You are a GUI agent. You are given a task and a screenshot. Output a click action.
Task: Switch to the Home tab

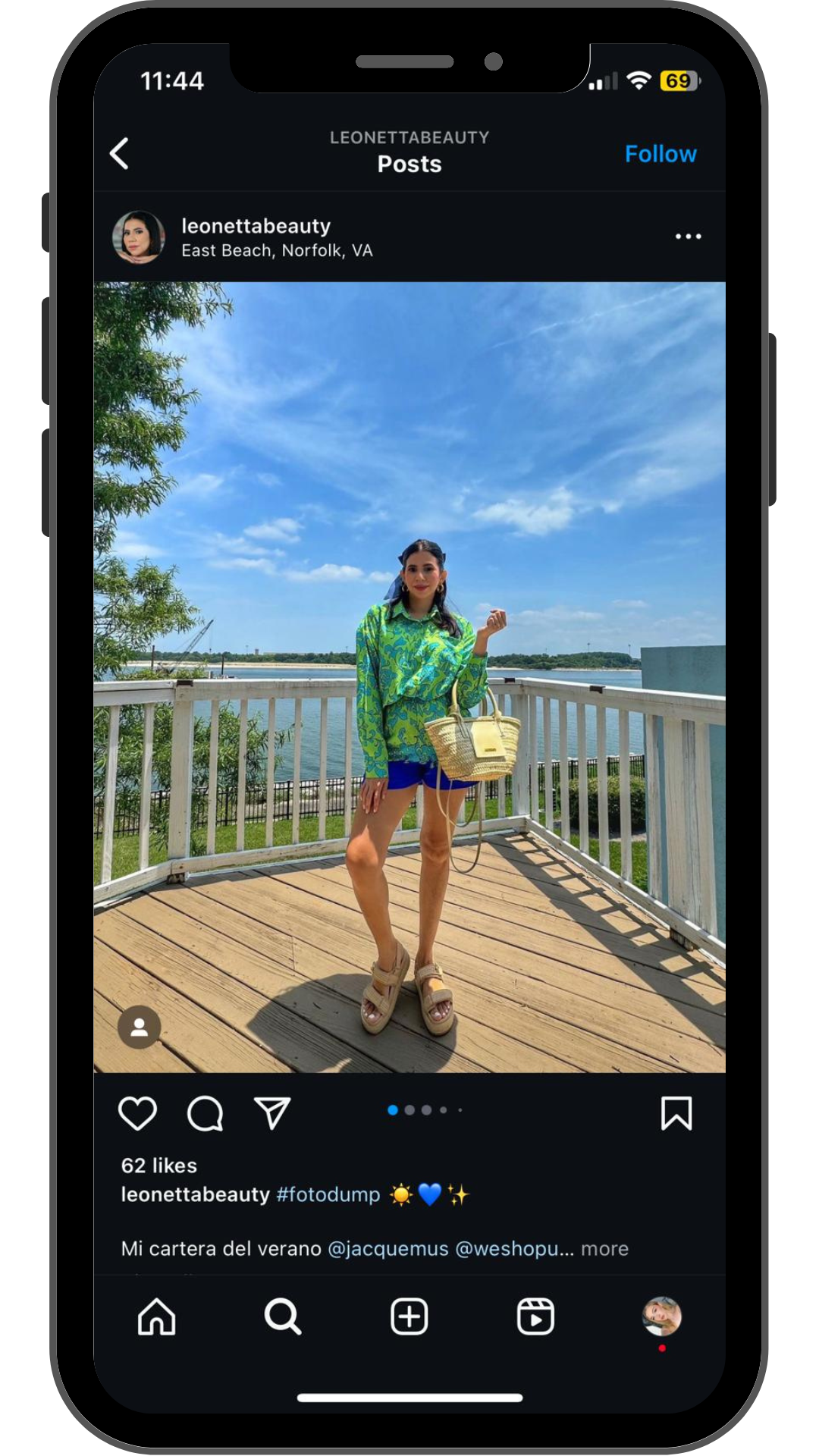(x=157, y=1316)
